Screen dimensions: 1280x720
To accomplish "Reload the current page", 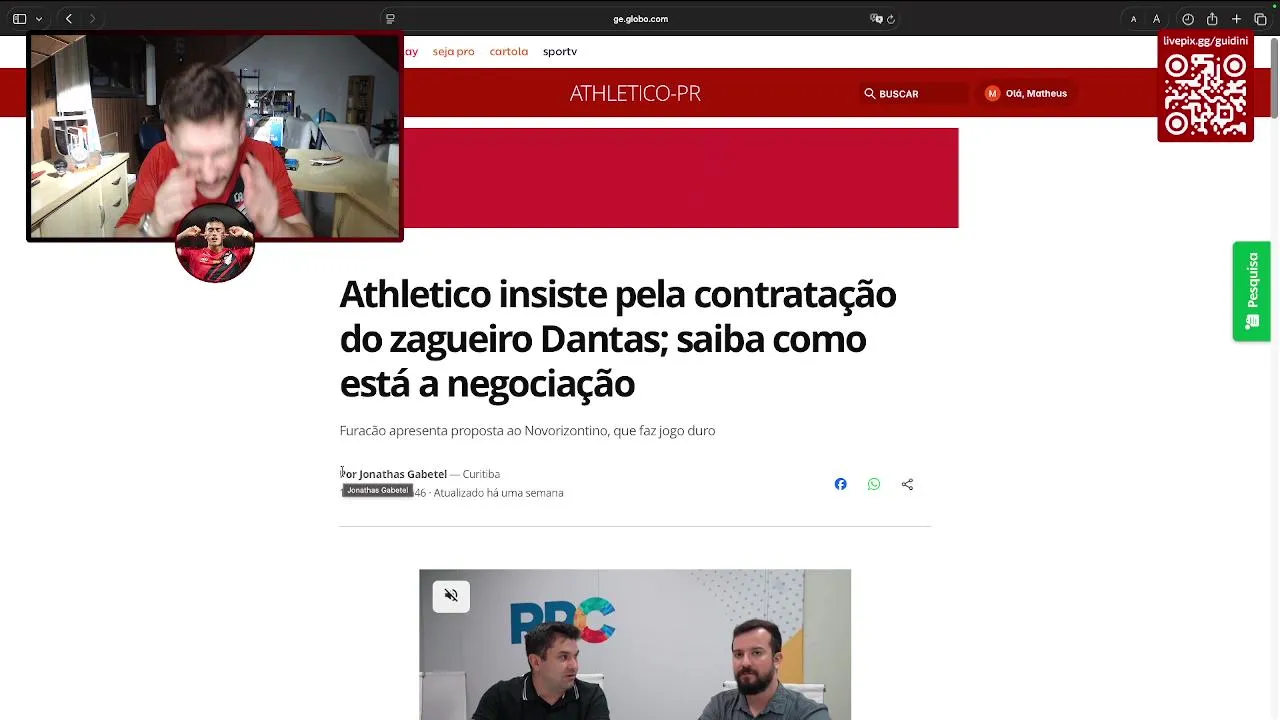I will (x=891, y=19).
